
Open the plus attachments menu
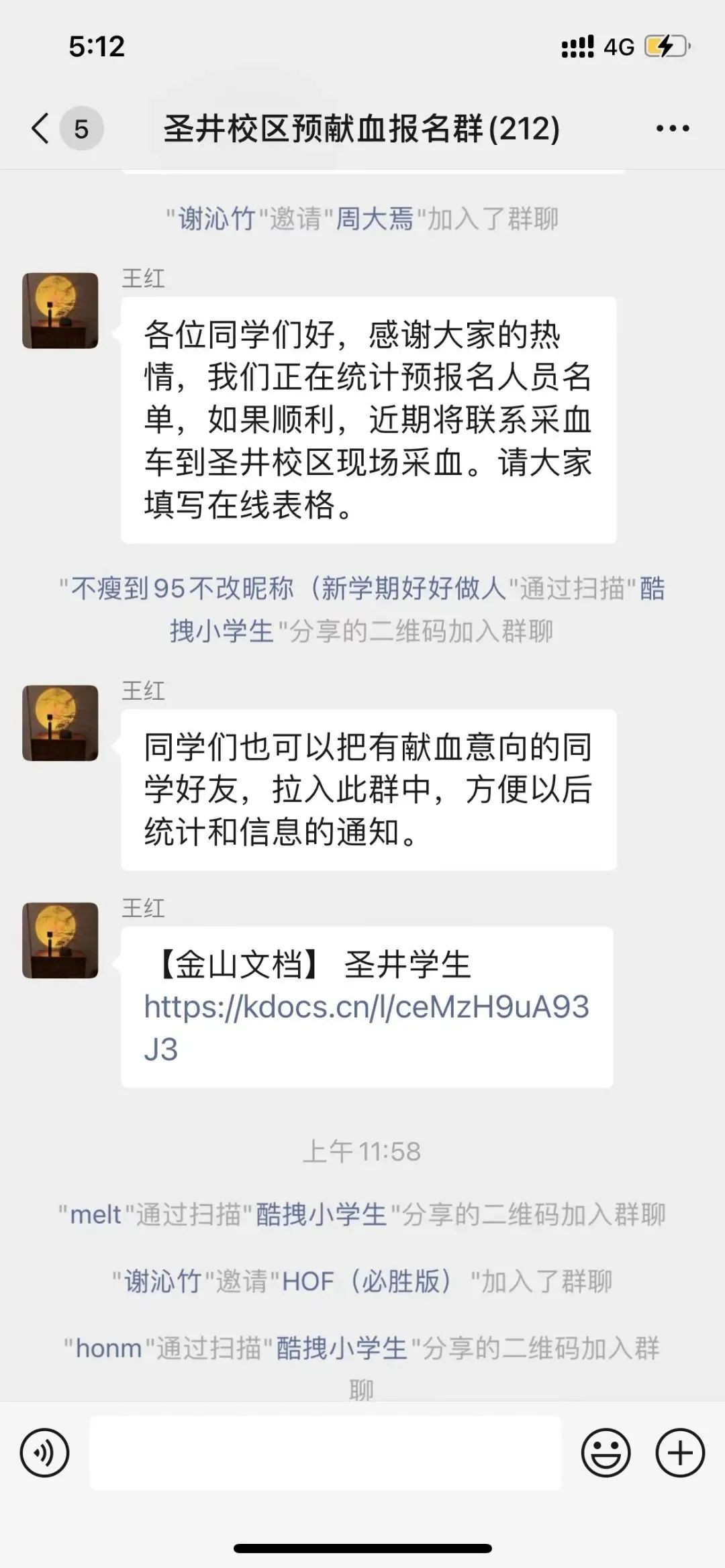click(x=679, y=1453)
